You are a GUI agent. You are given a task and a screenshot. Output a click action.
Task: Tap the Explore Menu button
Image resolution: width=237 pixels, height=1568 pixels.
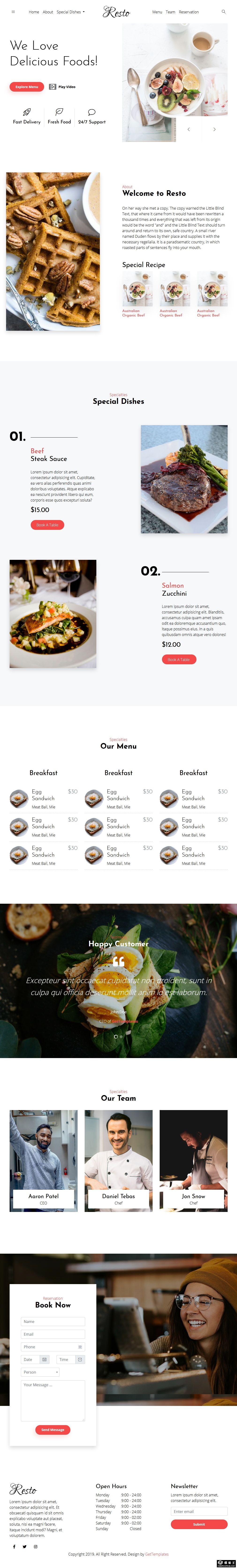point(26,86)
